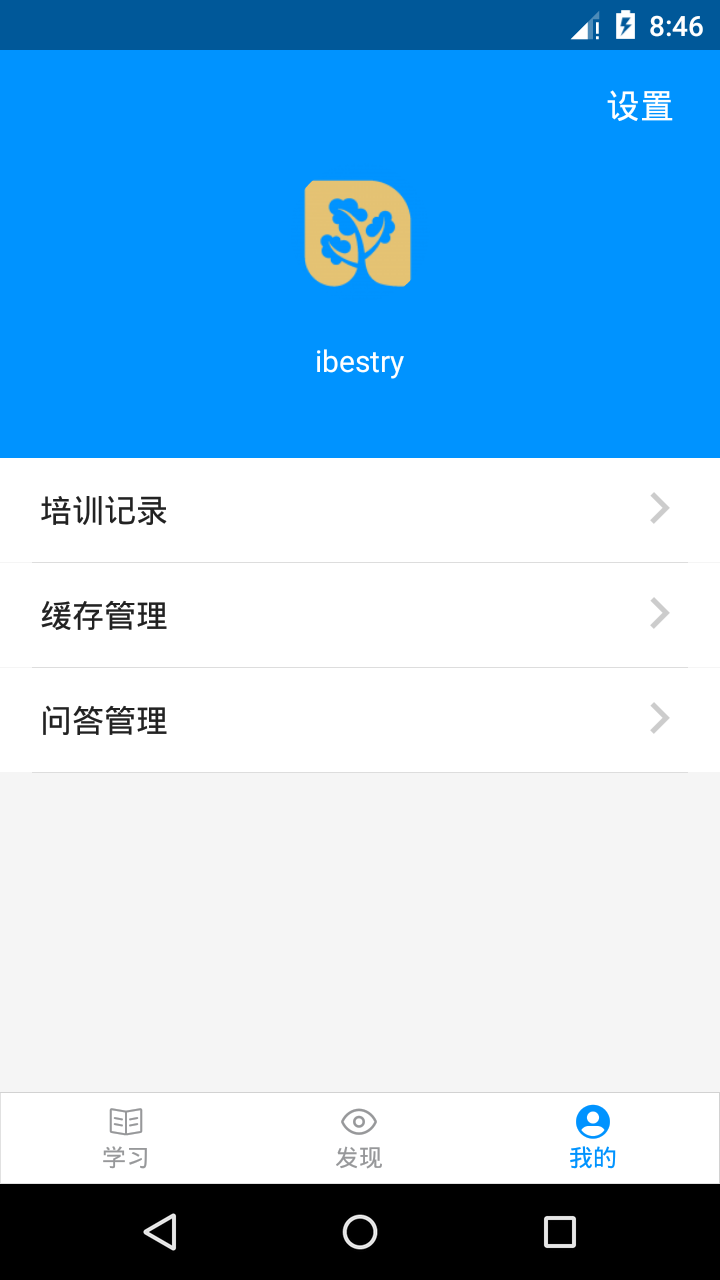Expand 缓存管理 using the arrow
This screenshot has height=1280, width=720.
pos(659,613)
